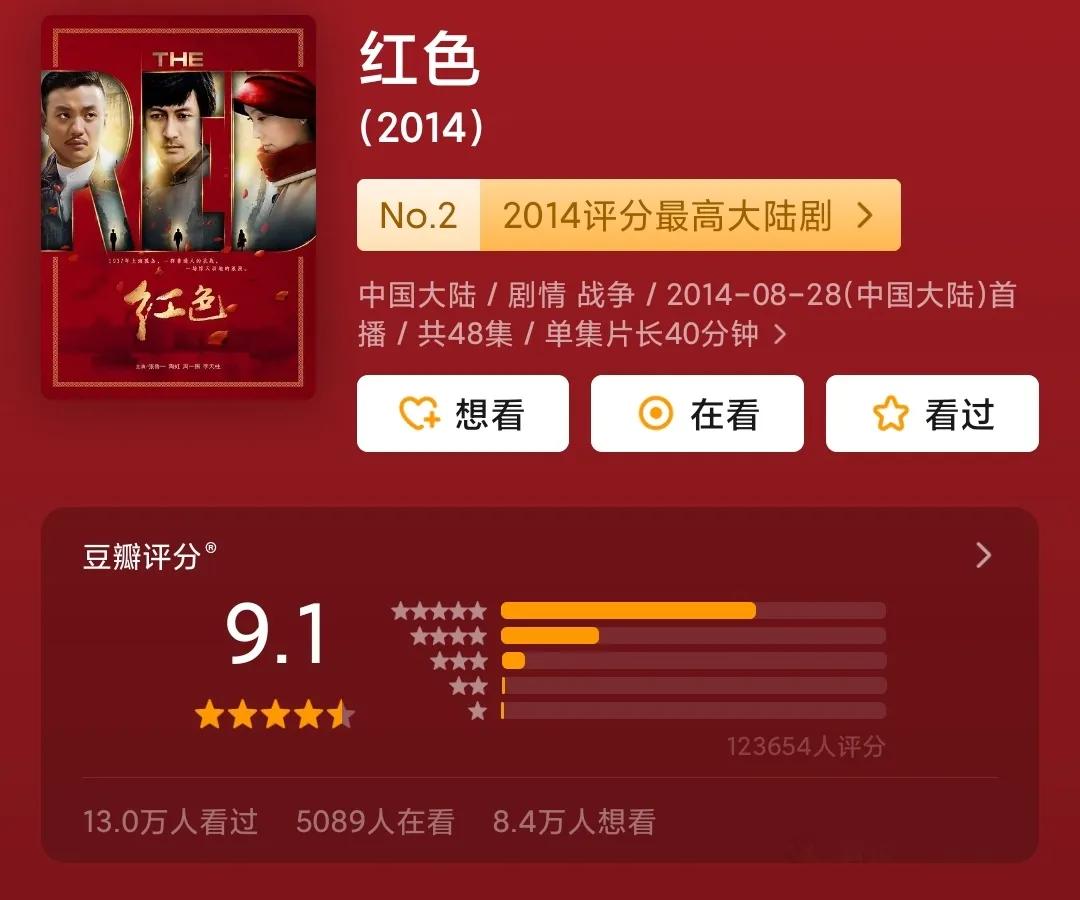Expand the show details info line

click(780, 334)
